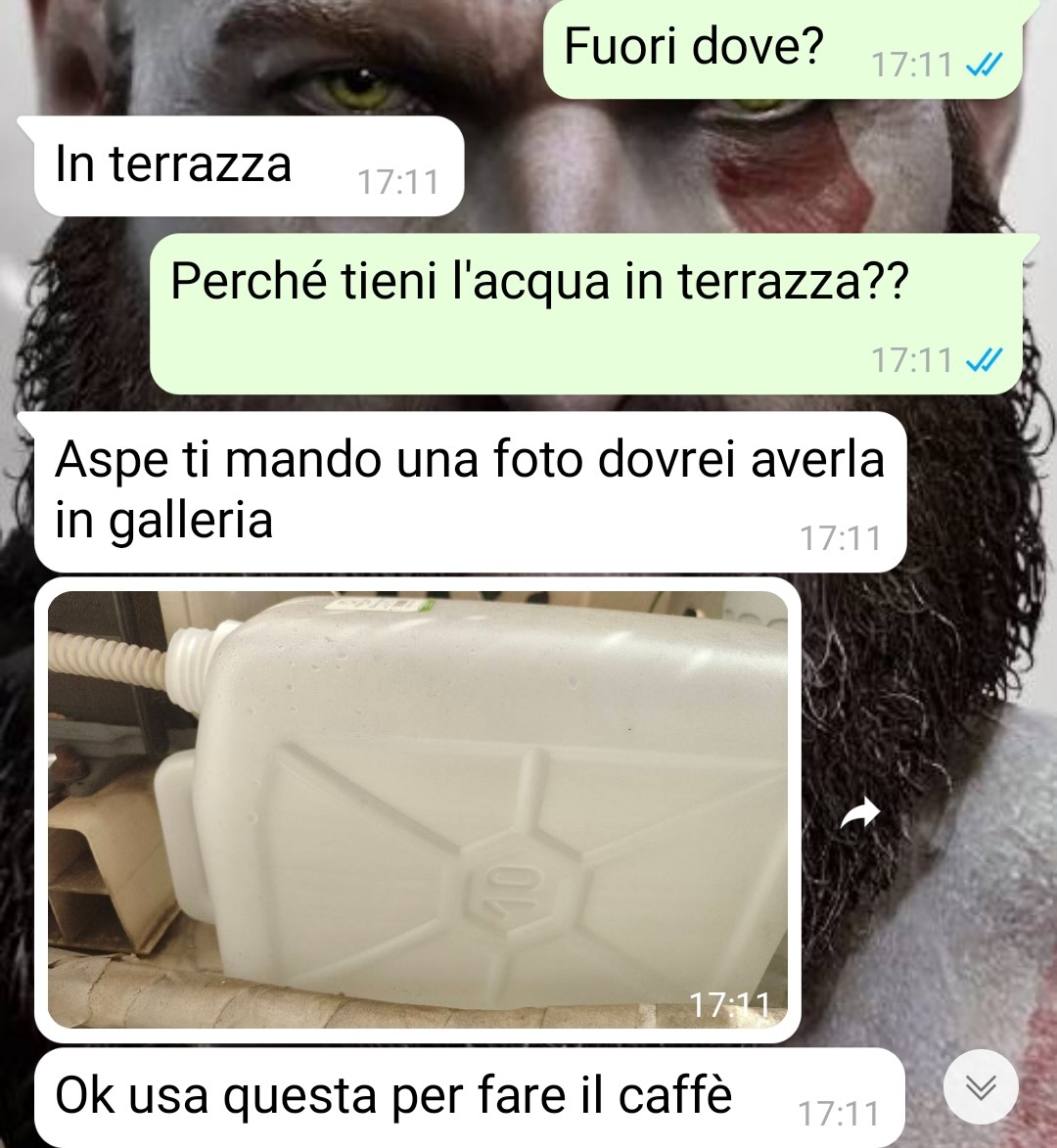Forward the photo using the arrow icon
This screenshot has width=1057, height=1148.
pyautogui.click(x=860, y=813)
